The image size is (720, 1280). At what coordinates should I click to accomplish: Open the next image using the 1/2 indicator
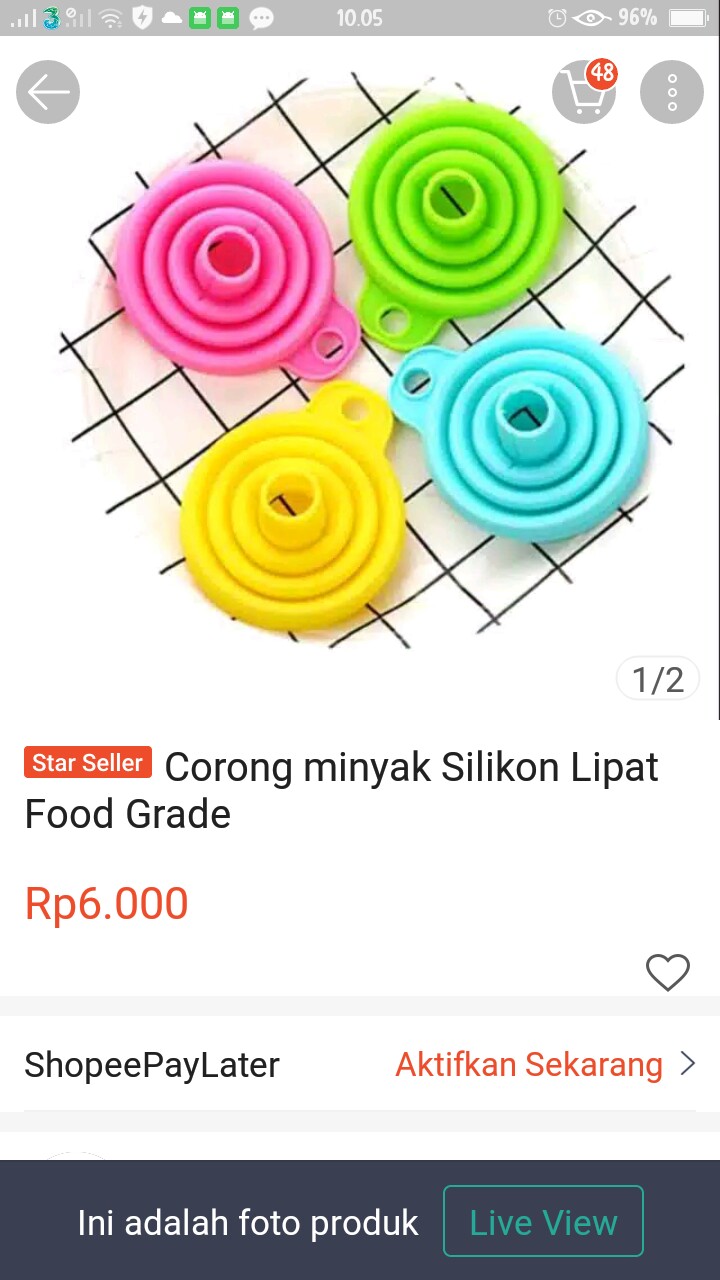[657, 678]
